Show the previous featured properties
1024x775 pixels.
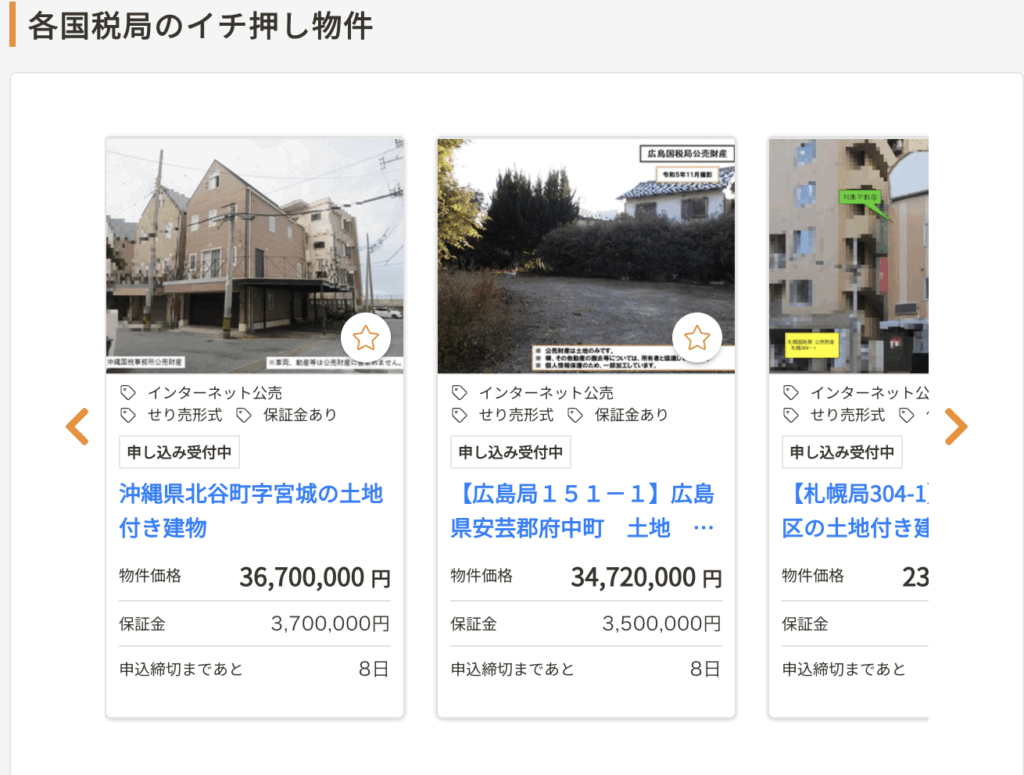(77, 427)
